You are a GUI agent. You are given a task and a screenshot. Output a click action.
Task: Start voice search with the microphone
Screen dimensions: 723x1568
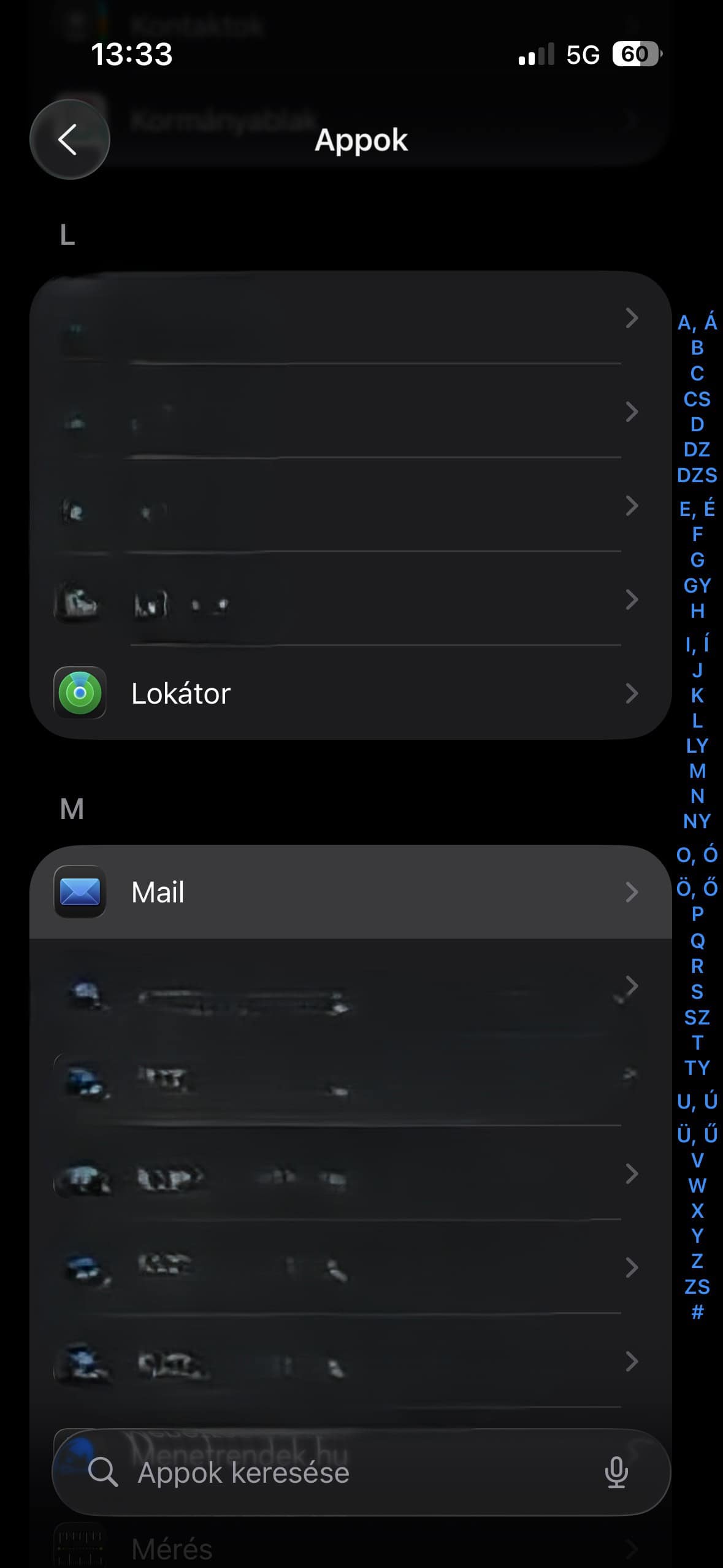click(x=616, y=1473)
